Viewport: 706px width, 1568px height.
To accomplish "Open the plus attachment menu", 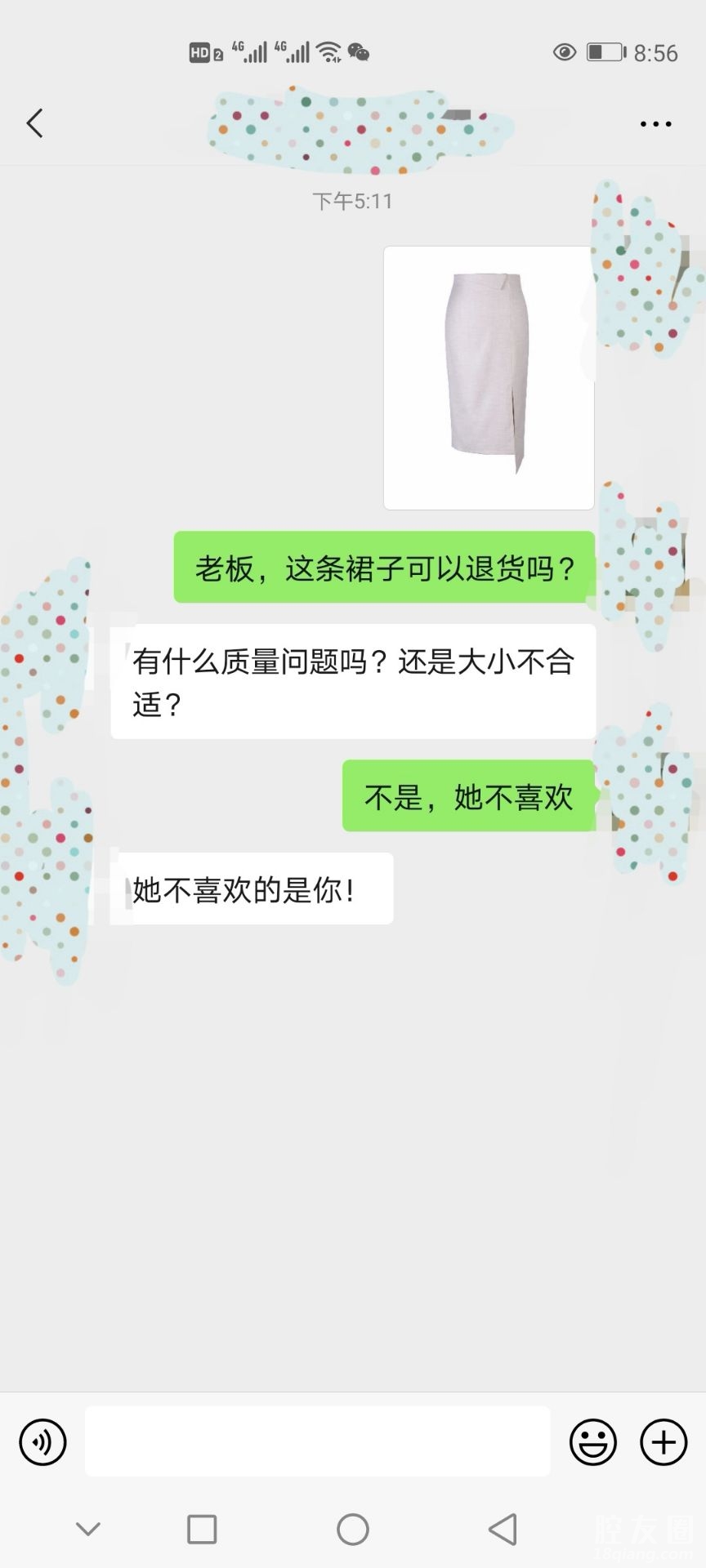I will tap(663, 1442).
